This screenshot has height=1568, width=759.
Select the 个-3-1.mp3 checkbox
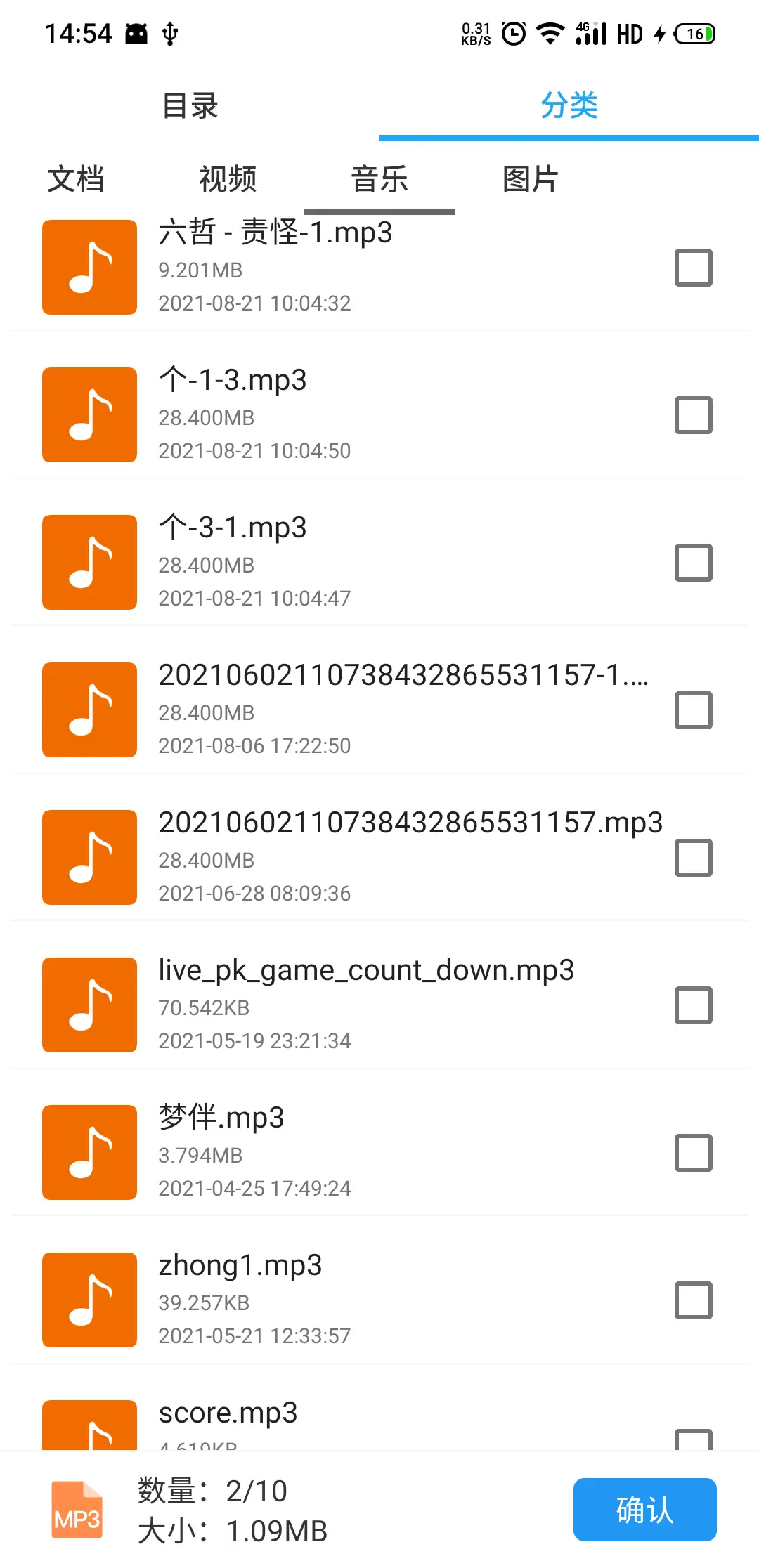[x=694, y=563]
